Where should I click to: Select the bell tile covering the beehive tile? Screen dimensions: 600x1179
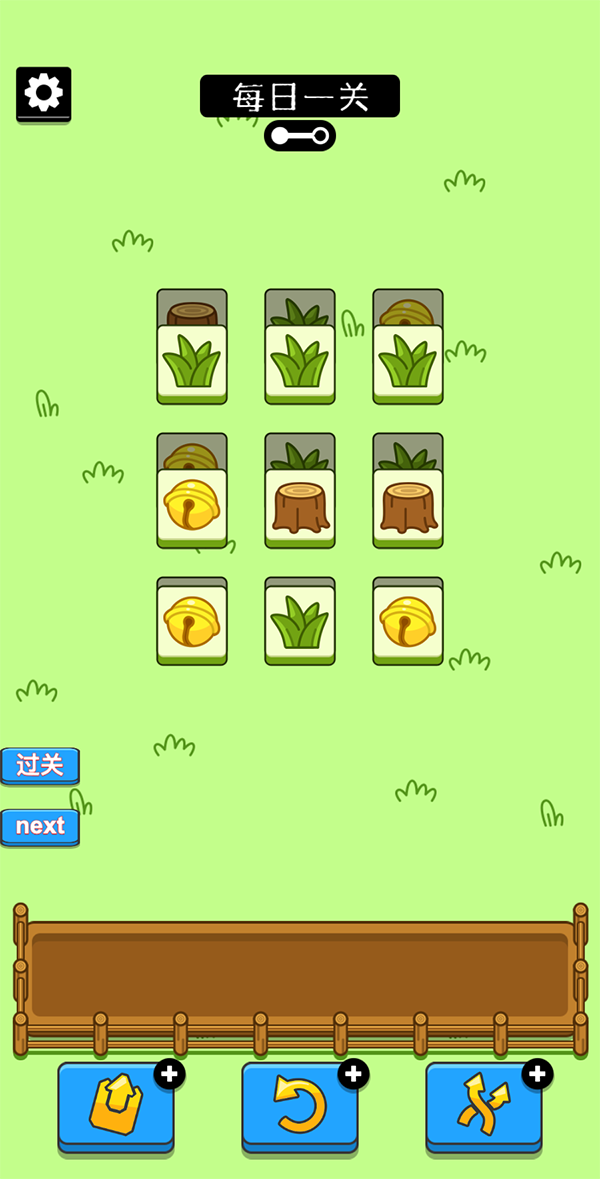(x=192, y=506)
